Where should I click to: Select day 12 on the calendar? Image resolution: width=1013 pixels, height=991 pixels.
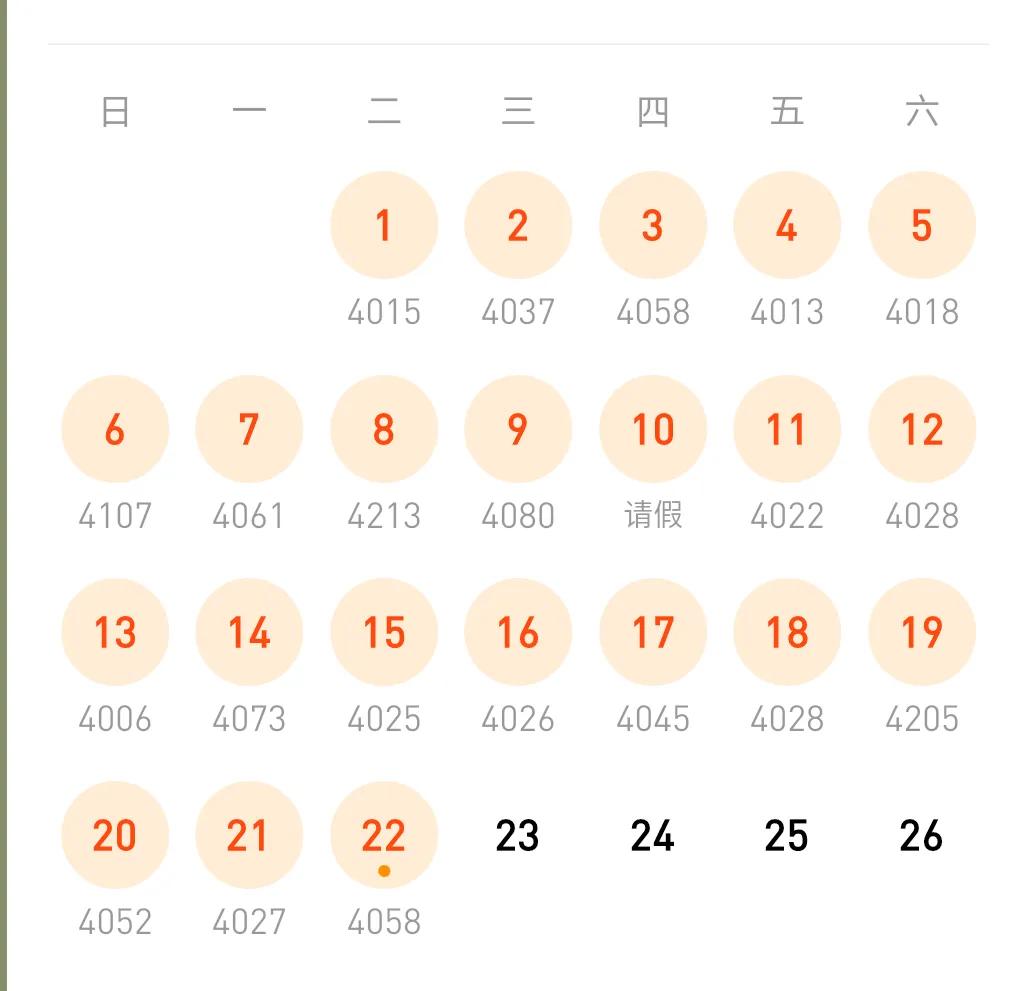921,430
